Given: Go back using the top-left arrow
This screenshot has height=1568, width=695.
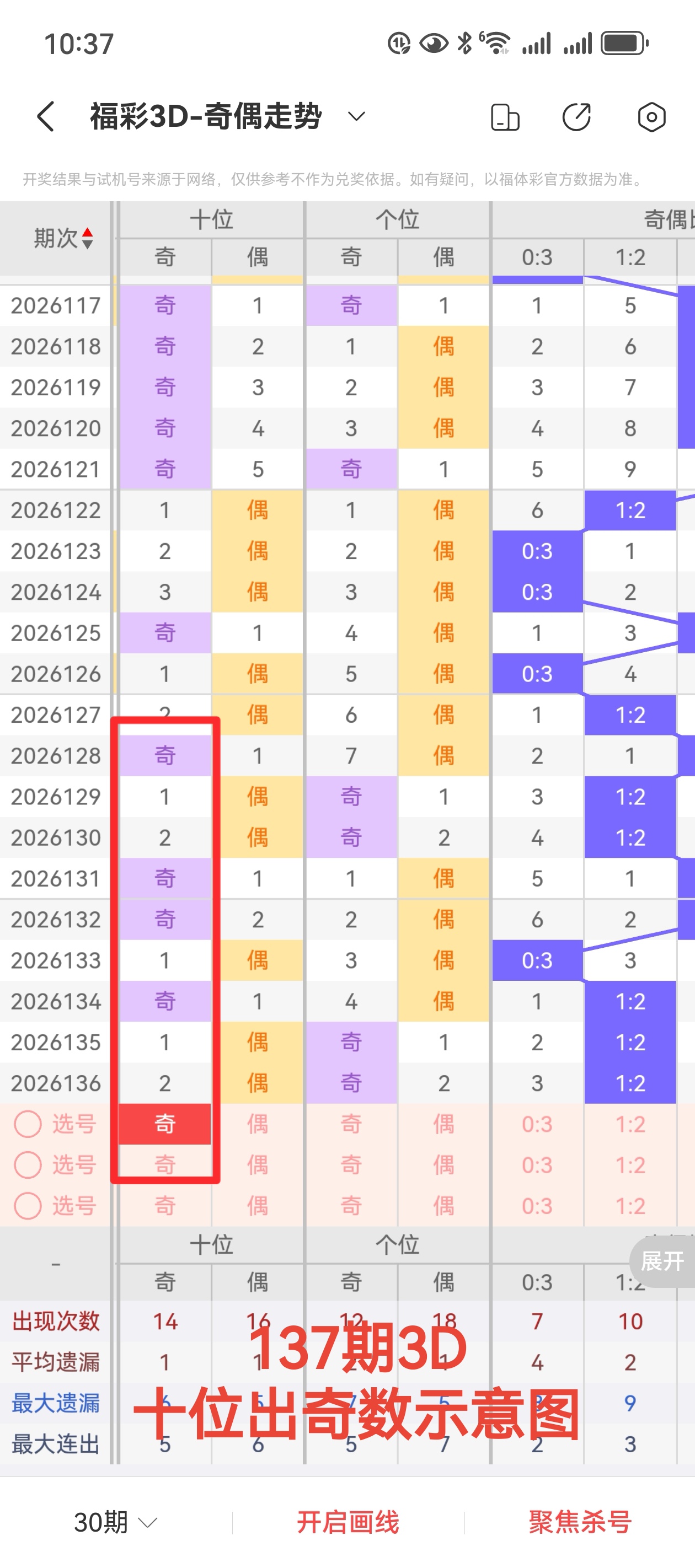Looking at the screenshot, I should [46, 116].
